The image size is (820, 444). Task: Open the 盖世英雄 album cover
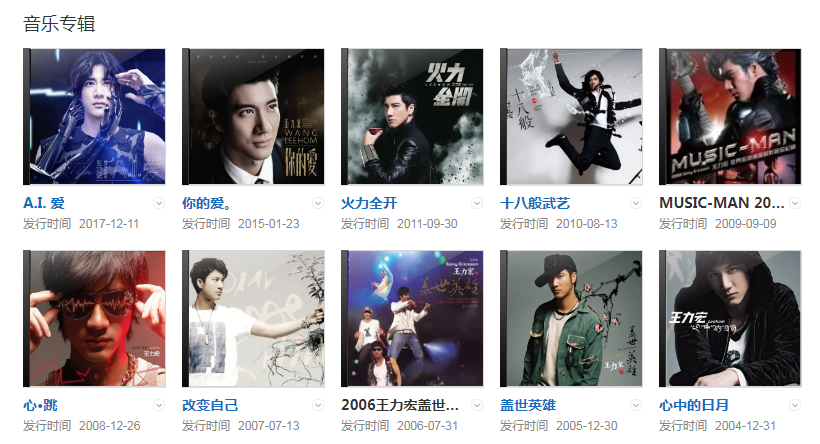click(572, 318)
